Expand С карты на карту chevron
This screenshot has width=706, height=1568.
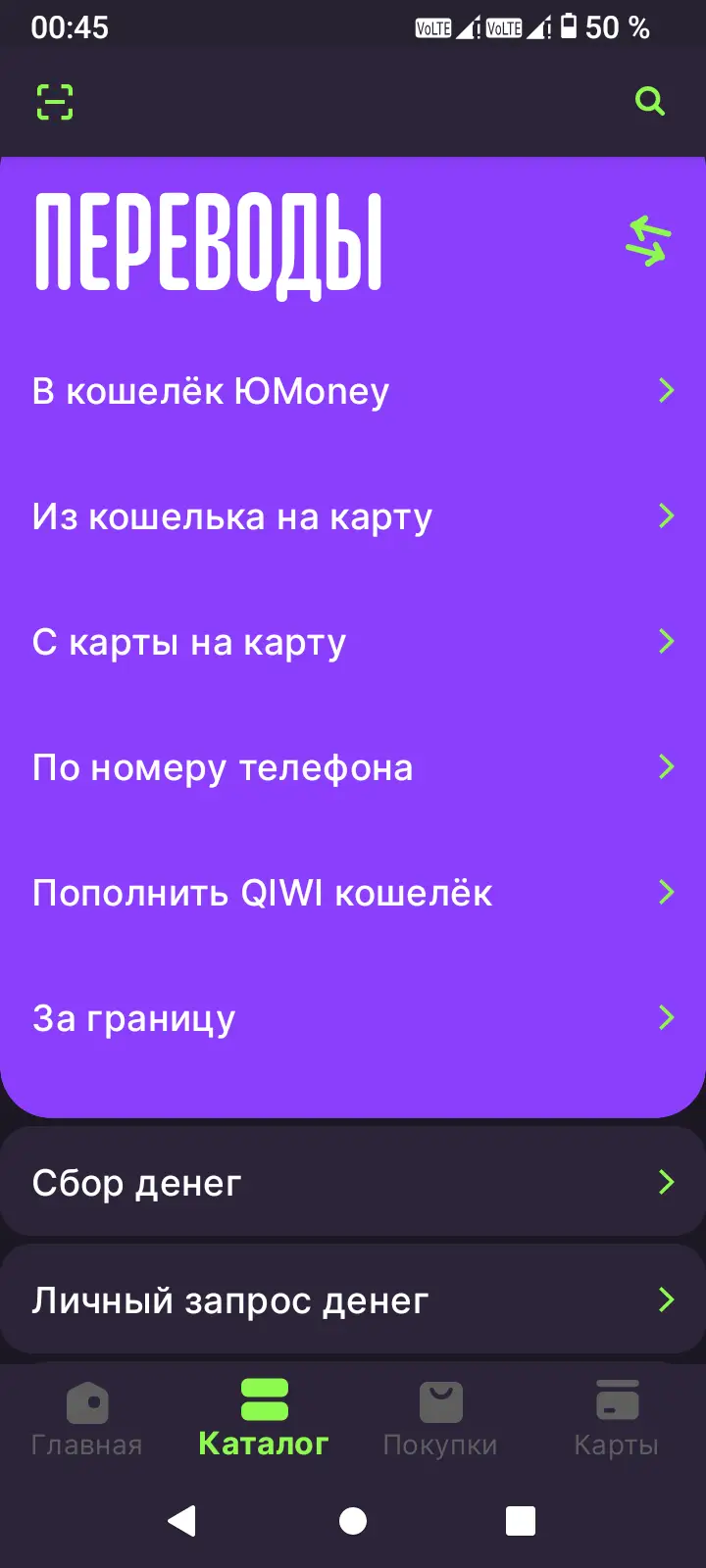pyautogui.click(x=668, y=641)
